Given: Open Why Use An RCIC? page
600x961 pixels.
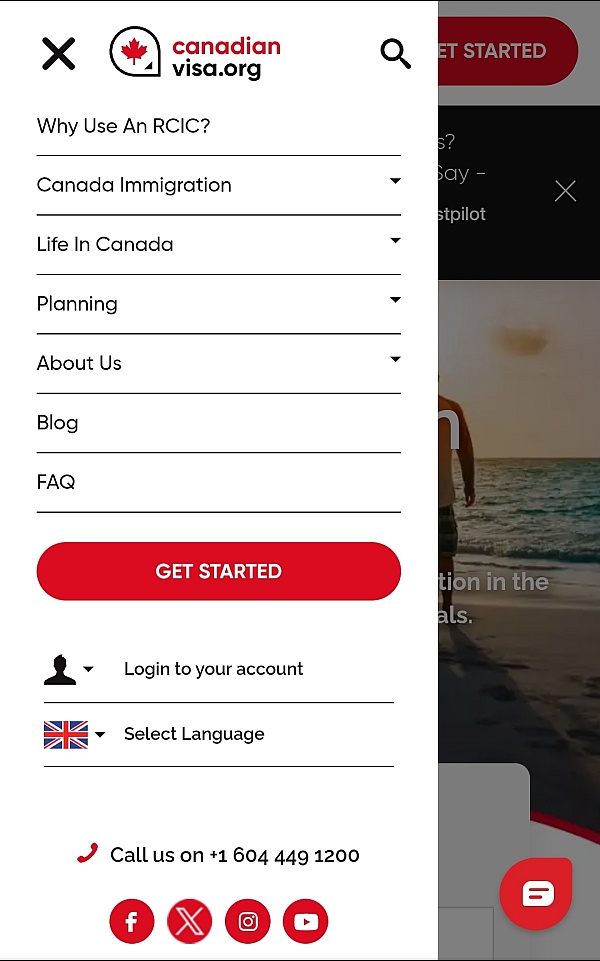Looking at the screenshot, I should (124, 126).
